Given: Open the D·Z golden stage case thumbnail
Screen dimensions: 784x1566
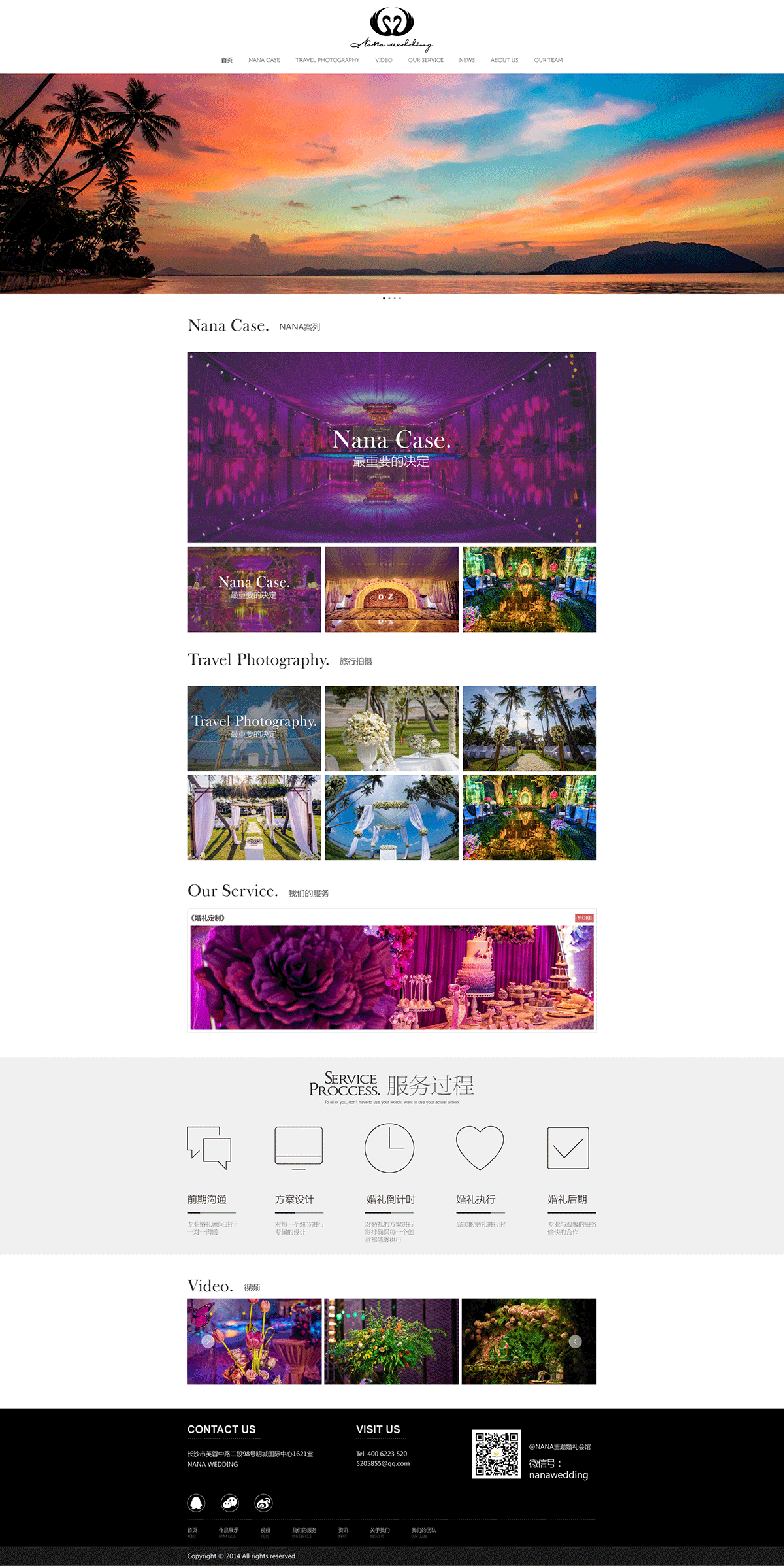Looking at the screenshot, I should (x=391, y=590).
